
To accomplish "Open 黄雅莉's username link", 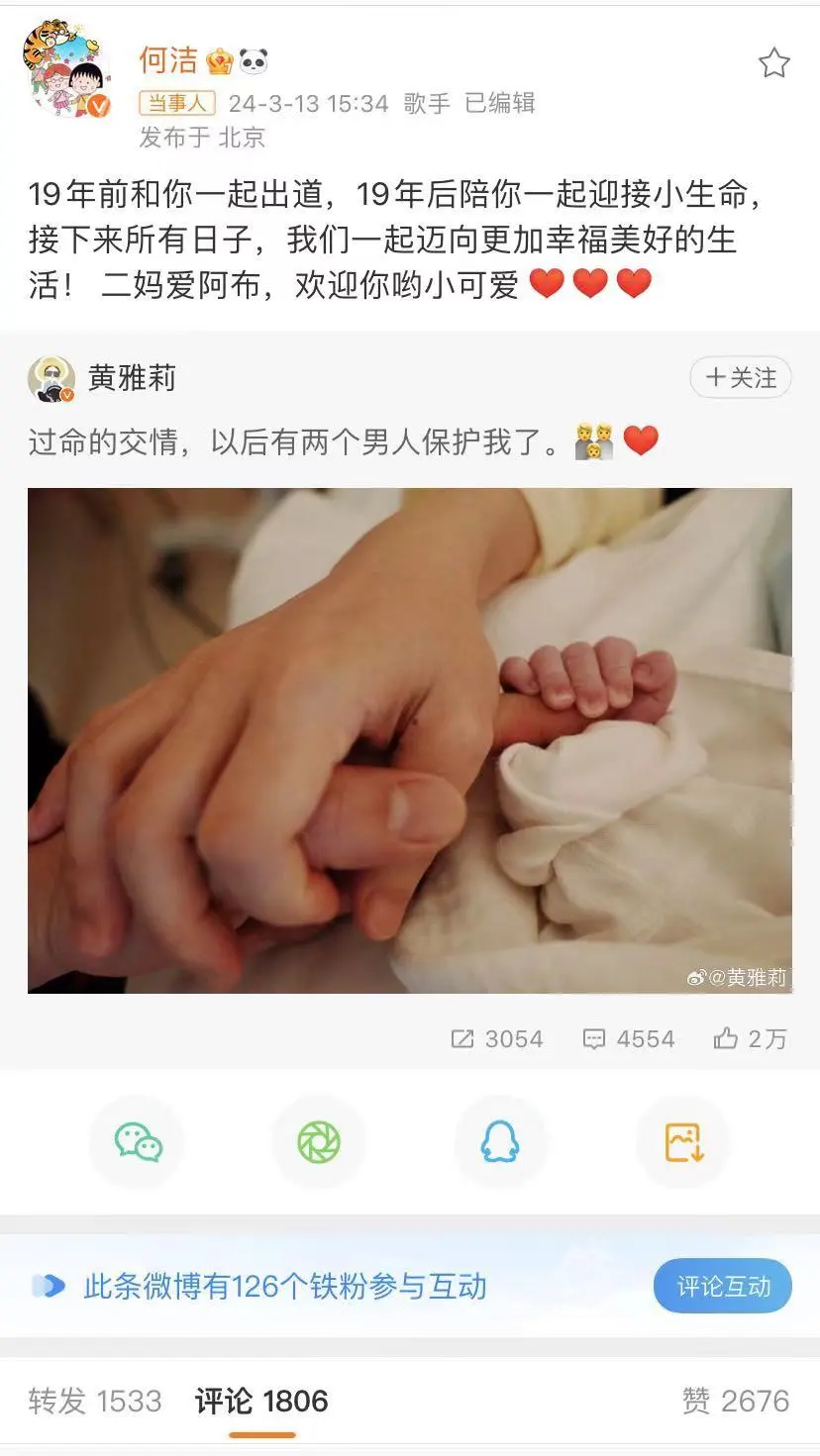I will pos(132,378).
